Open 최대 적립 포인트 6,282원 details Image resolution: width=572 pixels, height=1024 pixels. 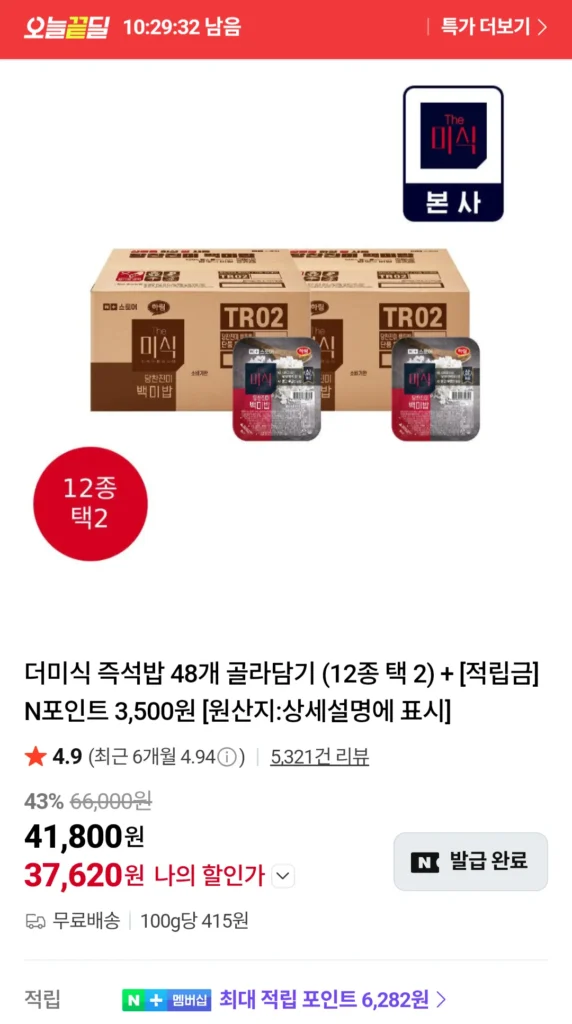332,999
